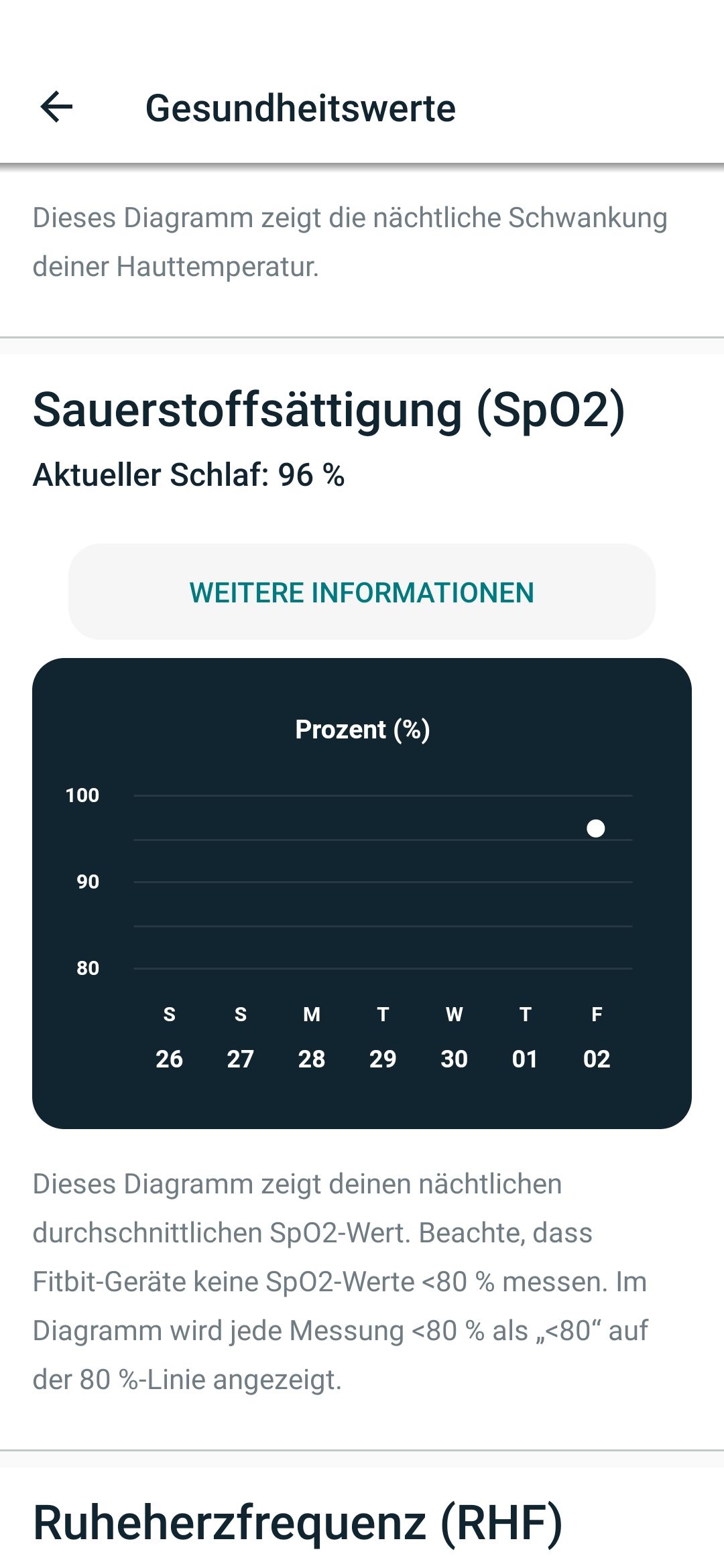Go back from Gesundheitswerte screen
This screenshot has width=724, height=1568.
[x=56, y=107]
